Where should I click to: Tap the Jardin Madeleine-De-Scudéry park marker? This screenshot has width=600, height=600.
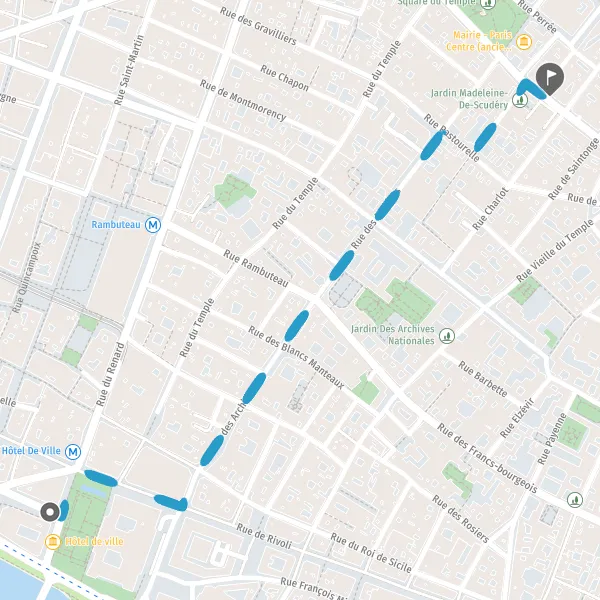click(x=520, y=100)
